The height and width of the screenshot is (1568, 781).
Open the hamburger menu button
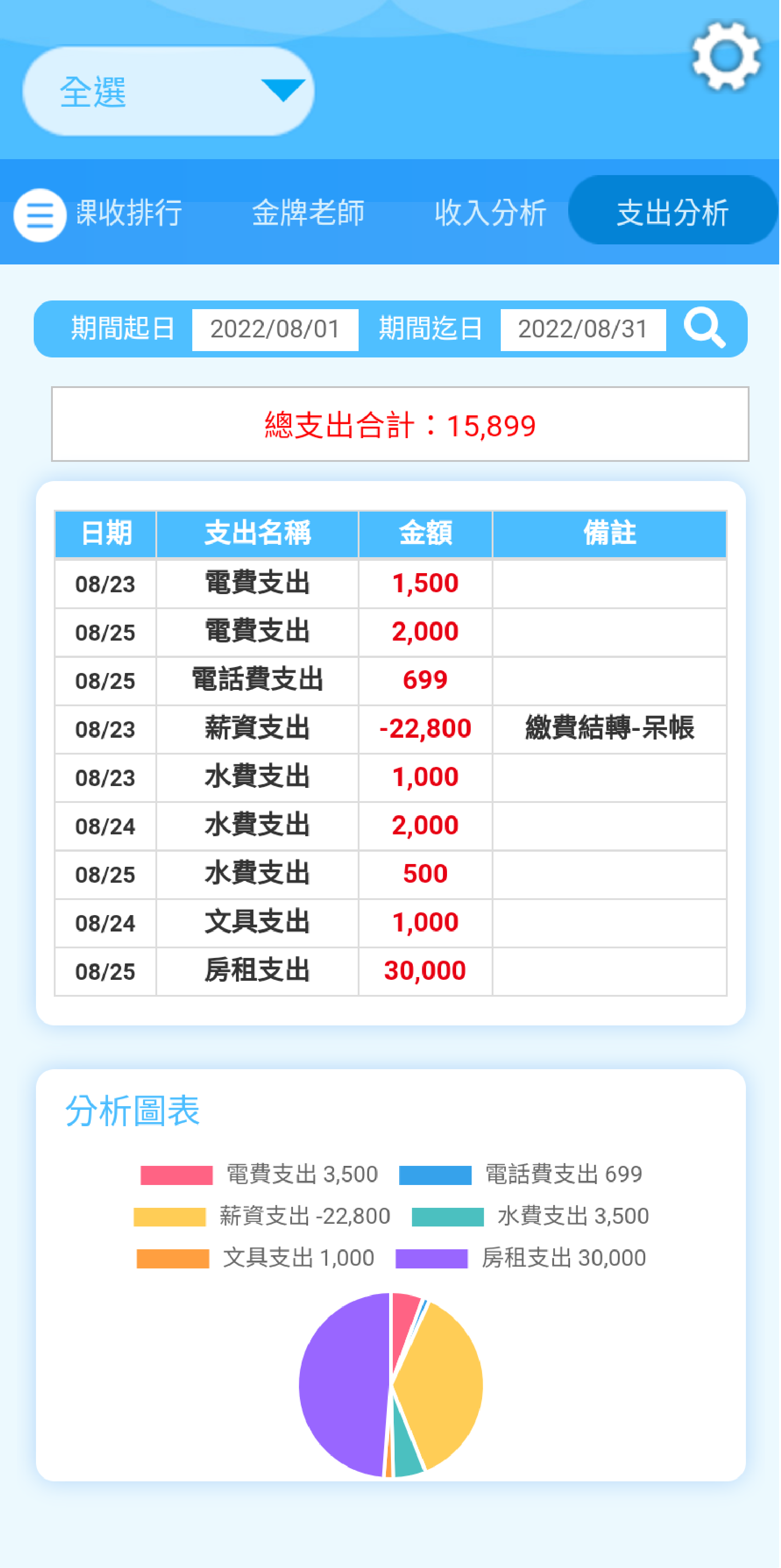pos(40,216)
